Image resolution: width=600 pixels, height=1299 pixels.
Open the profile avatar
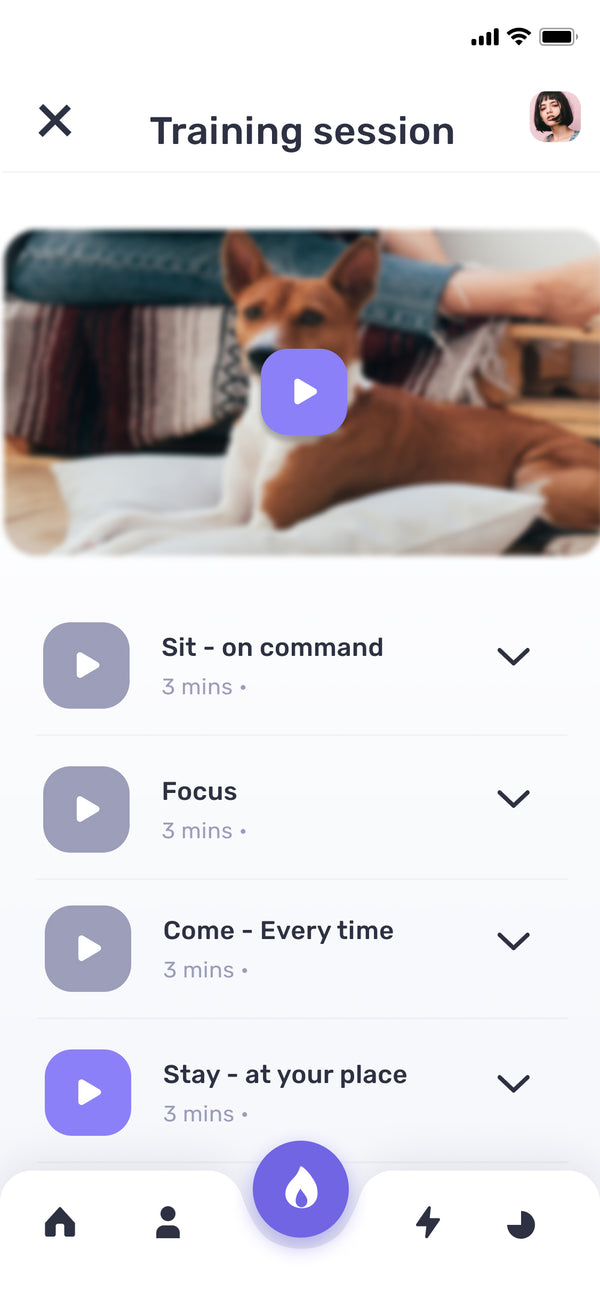pyautogui.click(x=555, y=117)
